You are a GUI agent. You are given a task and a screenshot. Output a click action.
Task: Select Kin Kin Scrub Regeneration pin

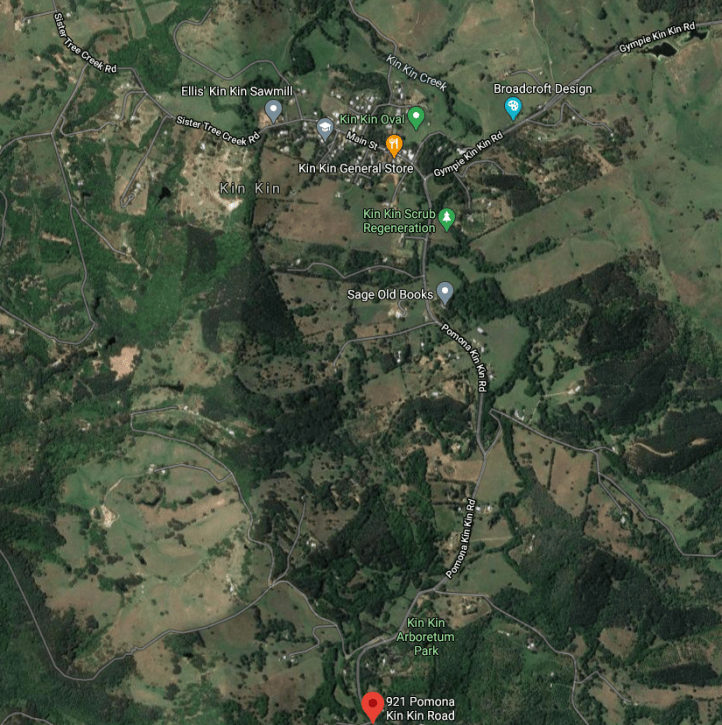pos(447,217)
